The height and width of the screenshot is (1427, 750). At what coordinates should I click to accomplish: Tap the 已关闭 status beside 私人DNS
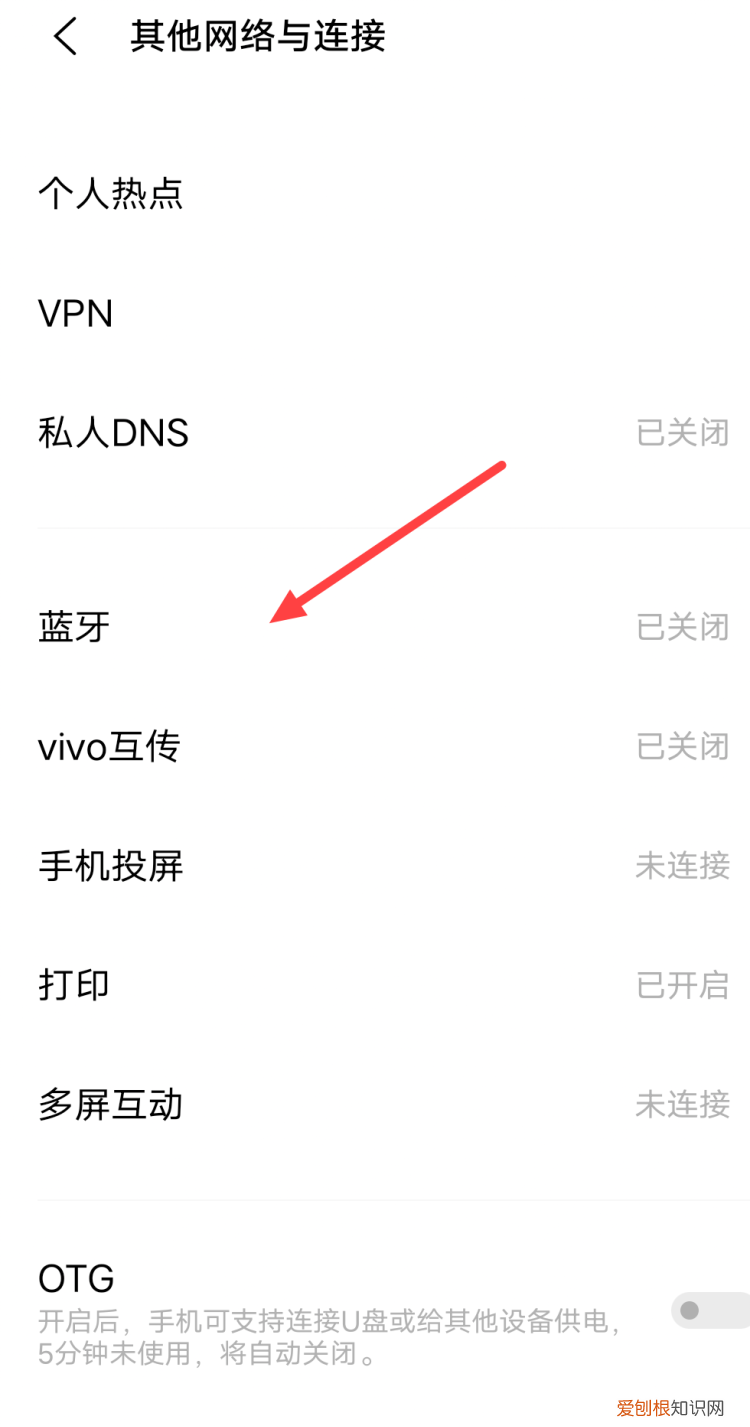coord(682,432)
